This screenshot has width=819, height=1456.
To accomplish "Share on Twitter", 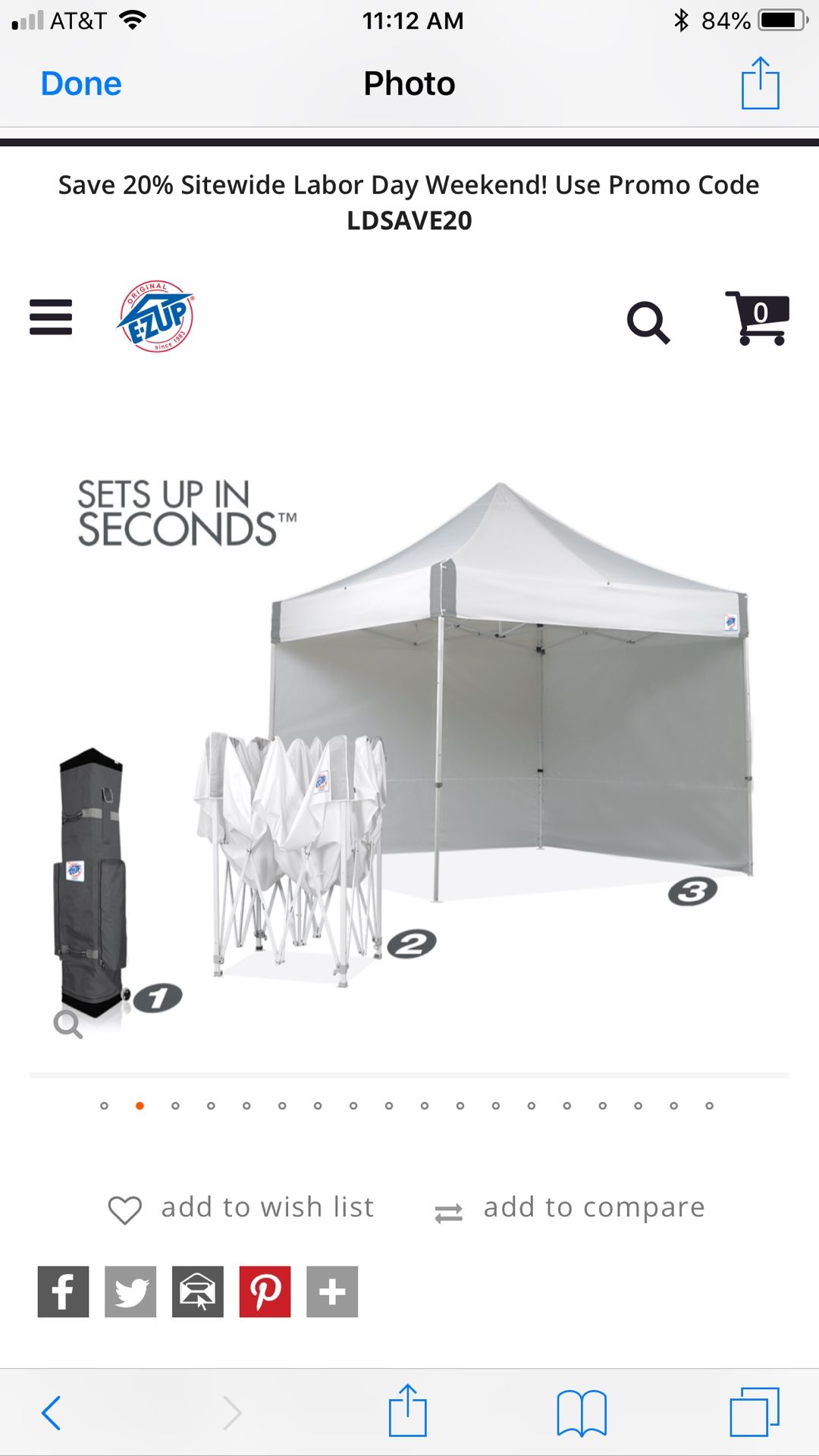I will click(x=130, y=1291).
